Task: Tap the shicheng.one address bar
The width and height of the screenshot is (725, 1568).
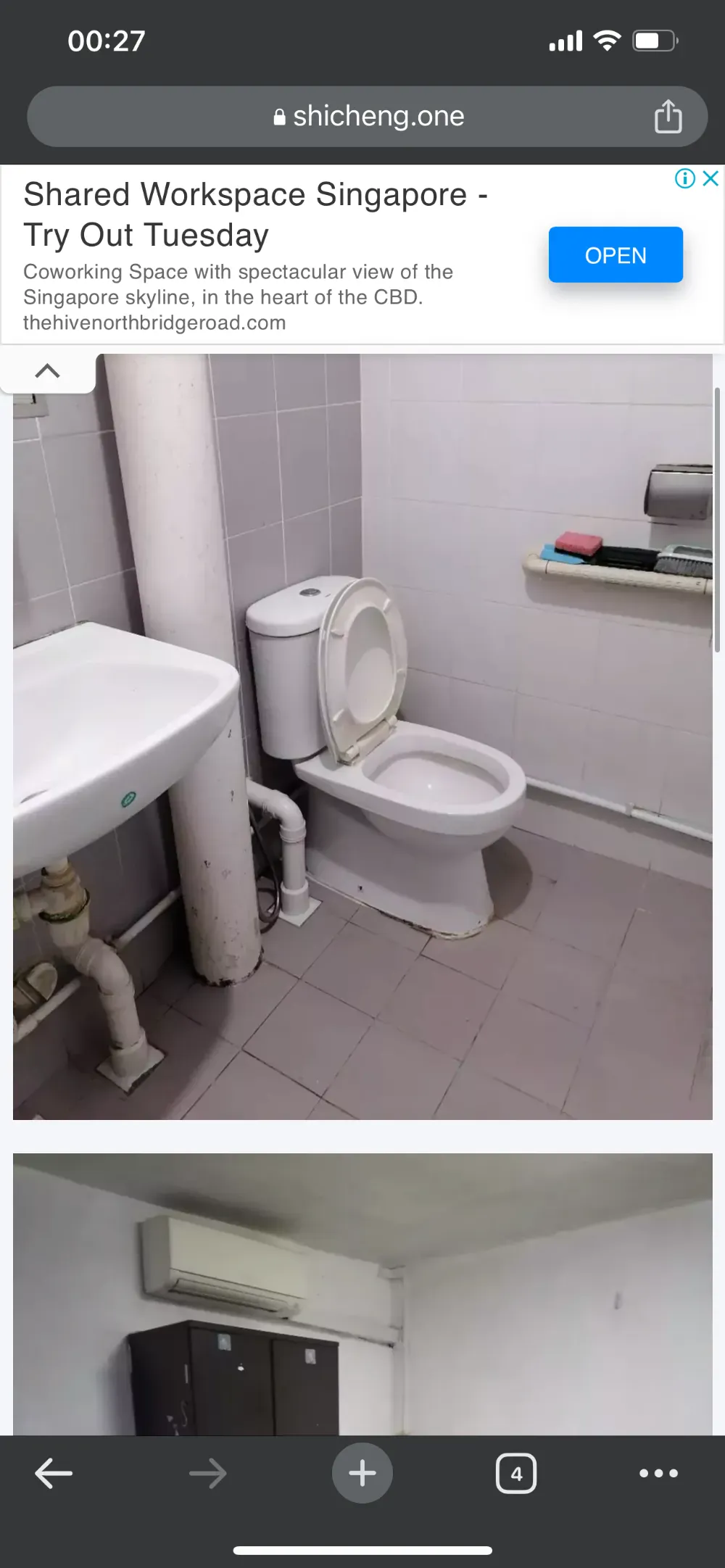Action: [x=368, y=117]
